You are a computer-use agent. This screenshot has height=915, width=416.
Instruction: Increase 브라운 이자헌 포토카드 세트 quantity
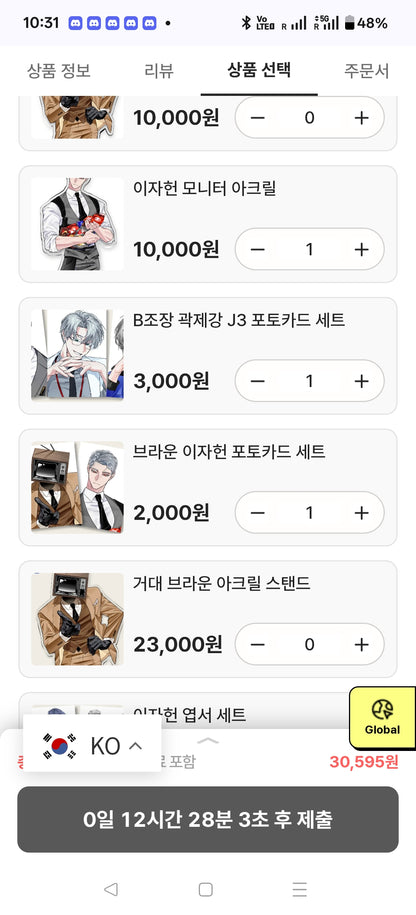362,513
